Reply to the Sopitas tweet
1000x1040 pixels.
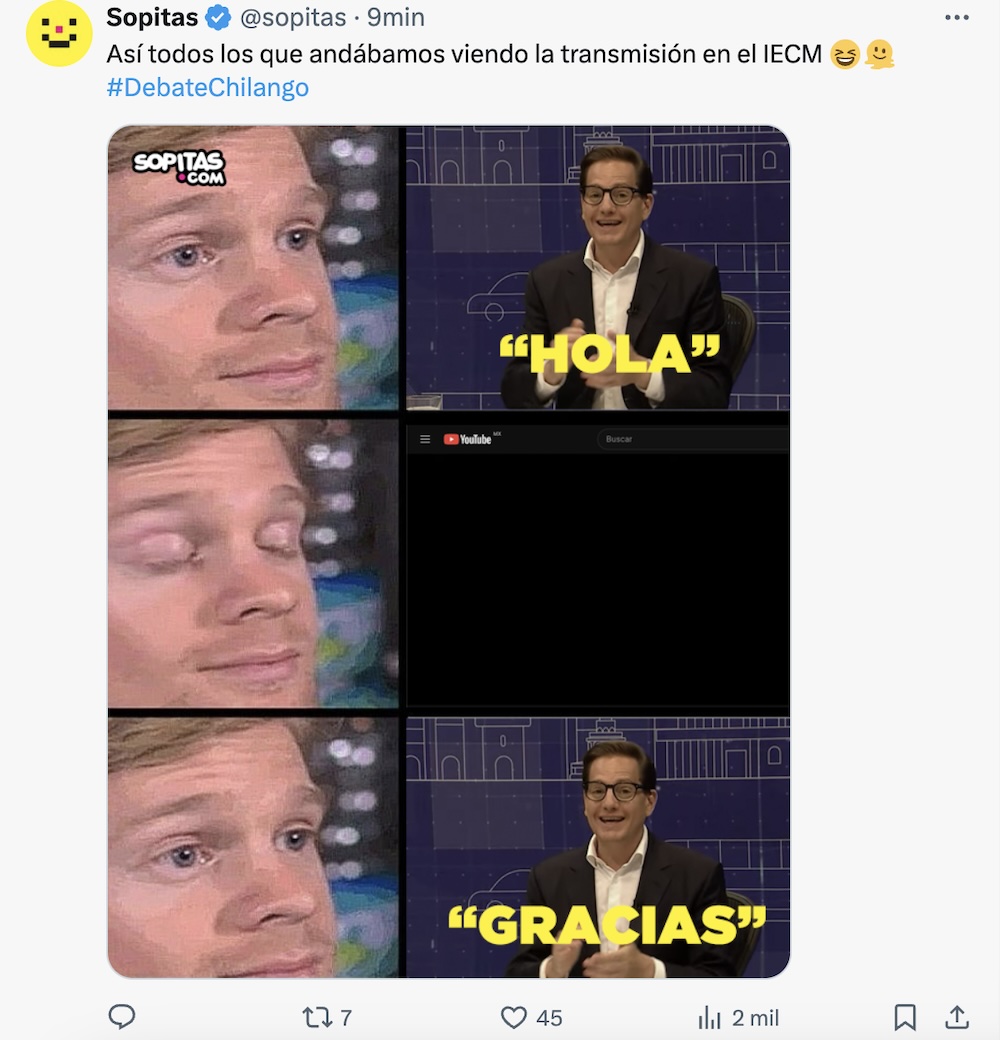(x=122, y=1017)
